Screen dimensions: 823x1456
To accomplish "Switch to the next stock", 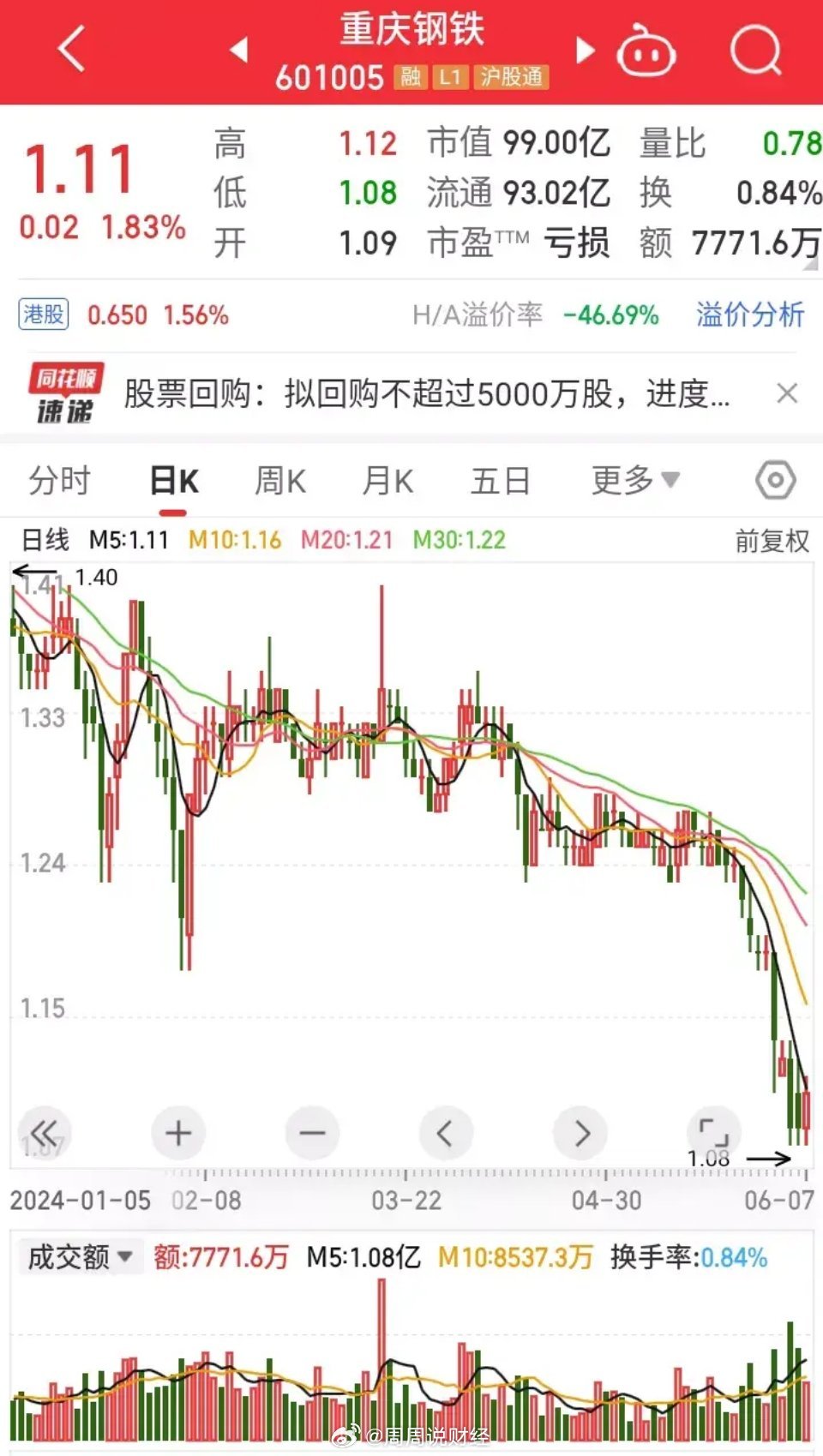I will coord(585,50).
